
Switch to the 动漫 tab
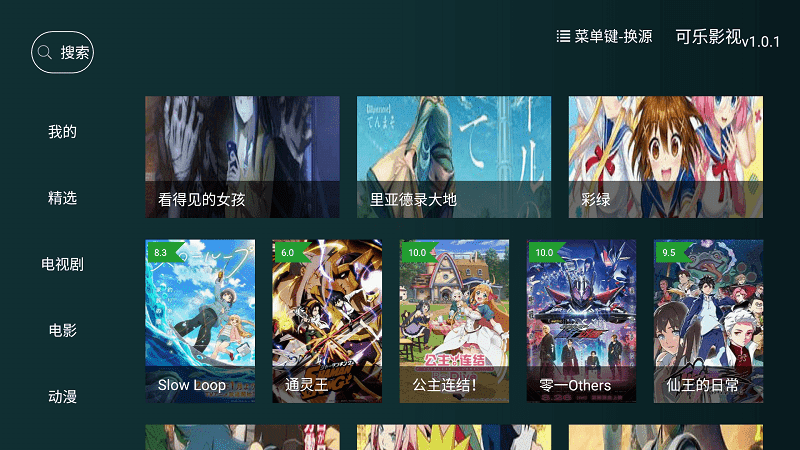click(x=62, y=396)
